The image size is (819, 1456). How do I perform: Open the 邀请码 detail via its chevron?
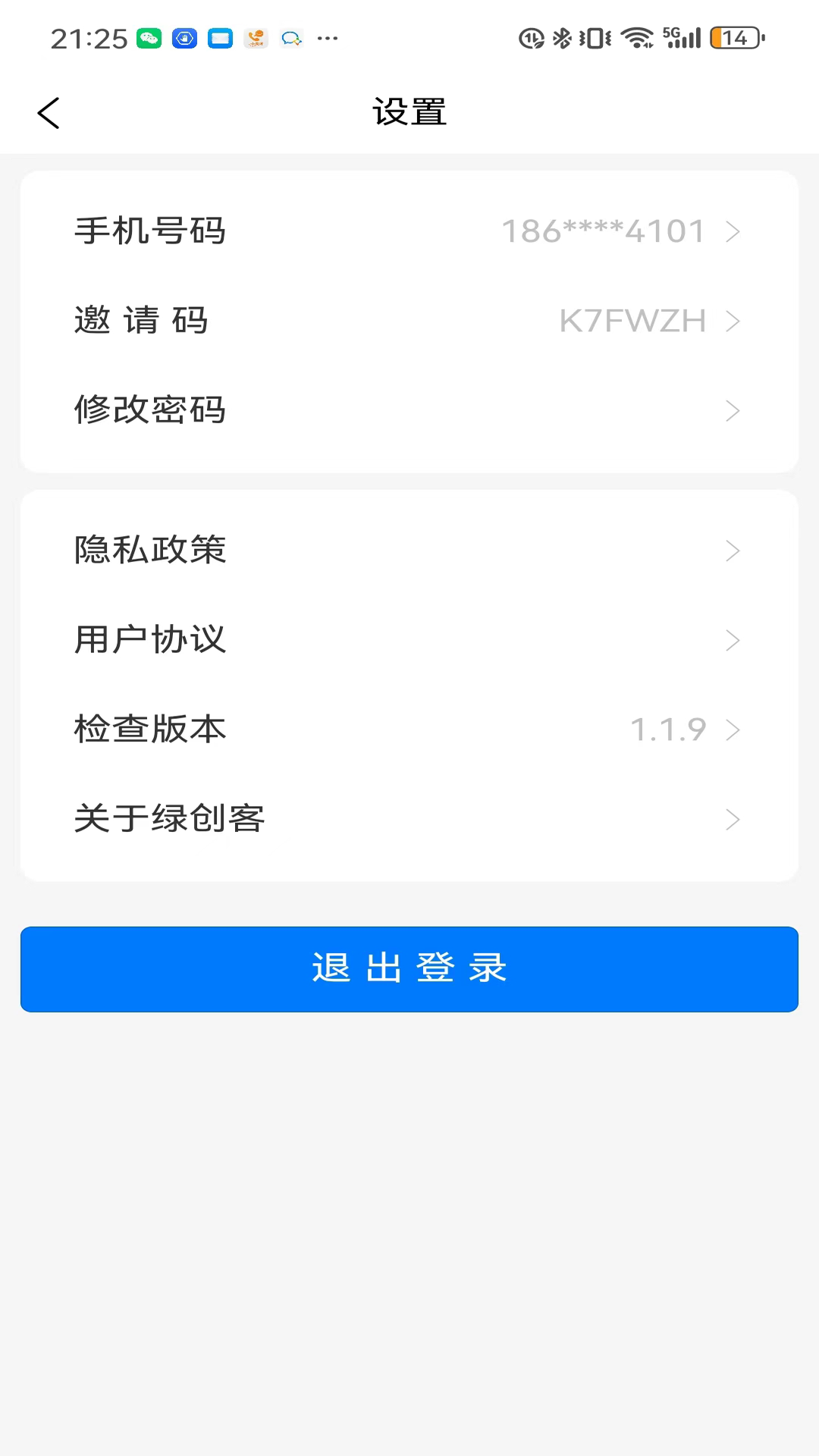(733, 322)
